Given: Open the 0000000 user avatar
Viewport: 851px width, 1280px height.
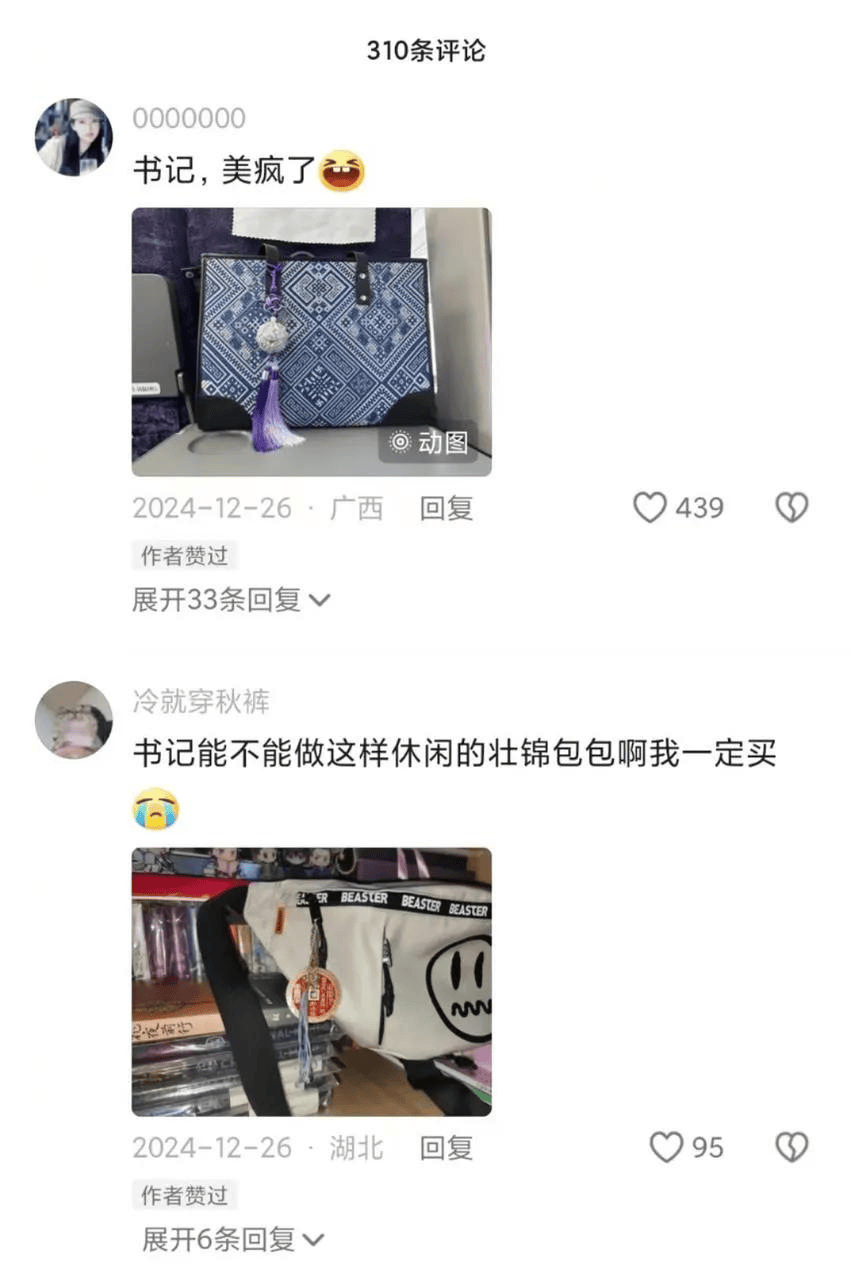Looking at the screenshot, I should (x=73, y=137).
